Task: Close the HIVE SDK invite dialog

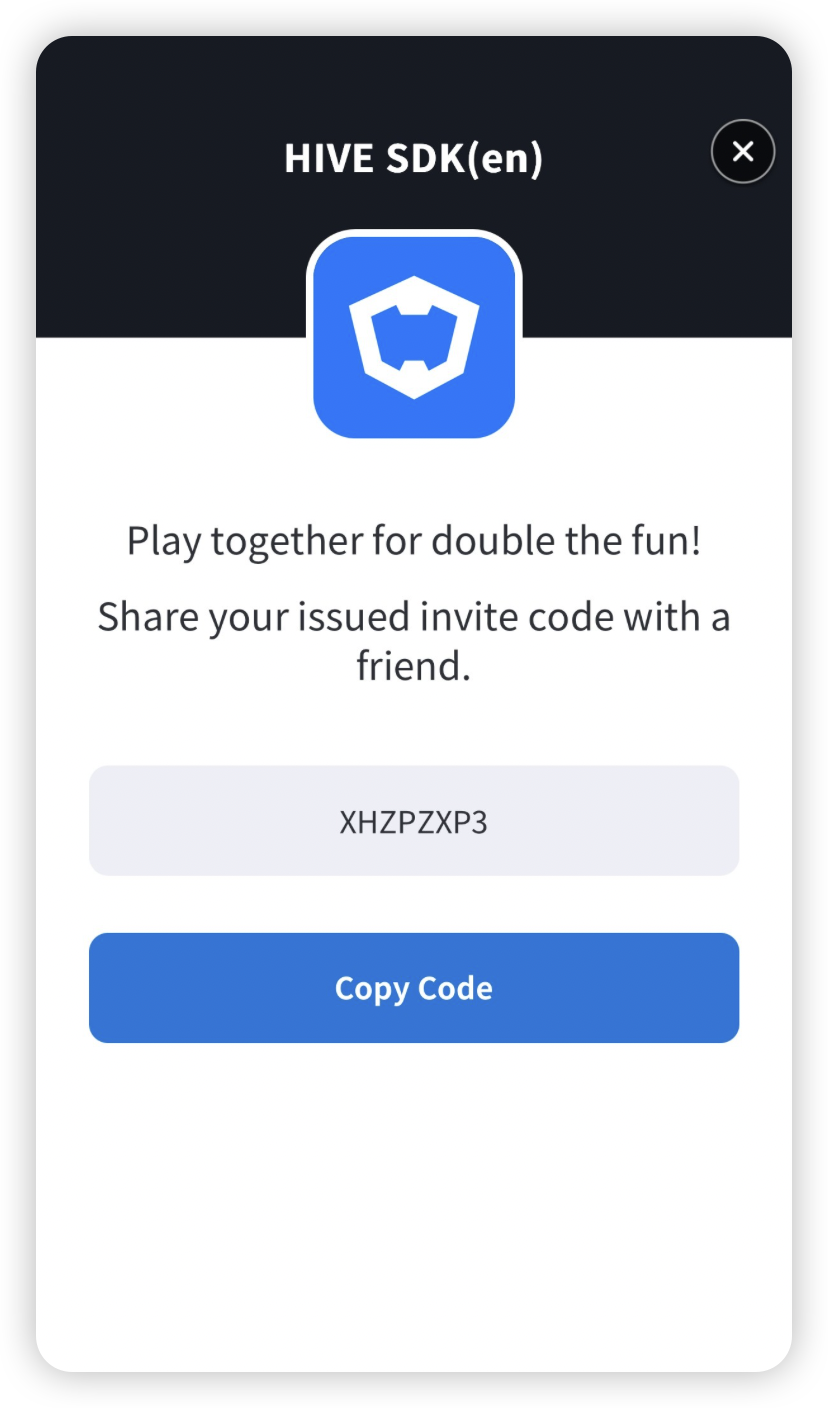Action: (742, 151)
